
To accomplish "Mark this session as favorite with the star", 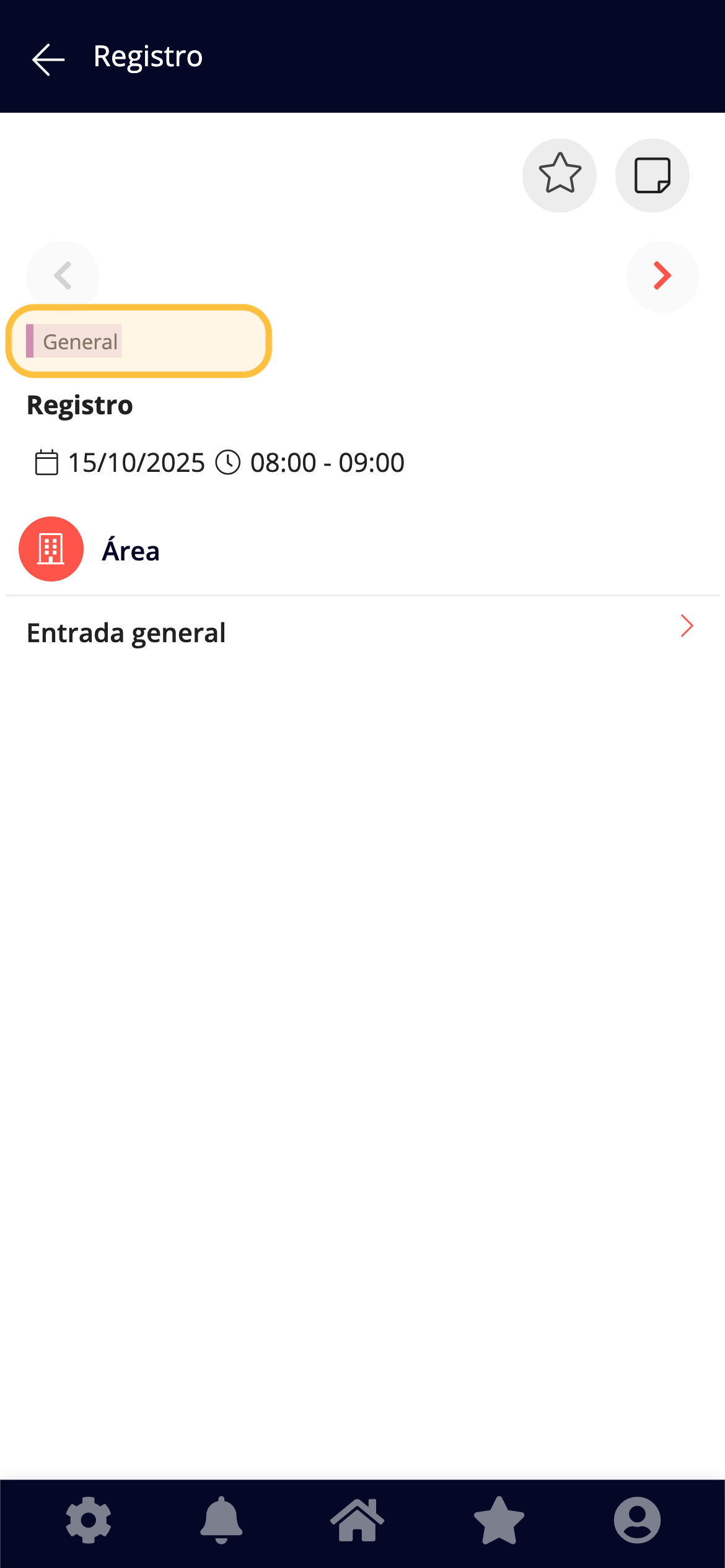I will [x=560, y=175].
